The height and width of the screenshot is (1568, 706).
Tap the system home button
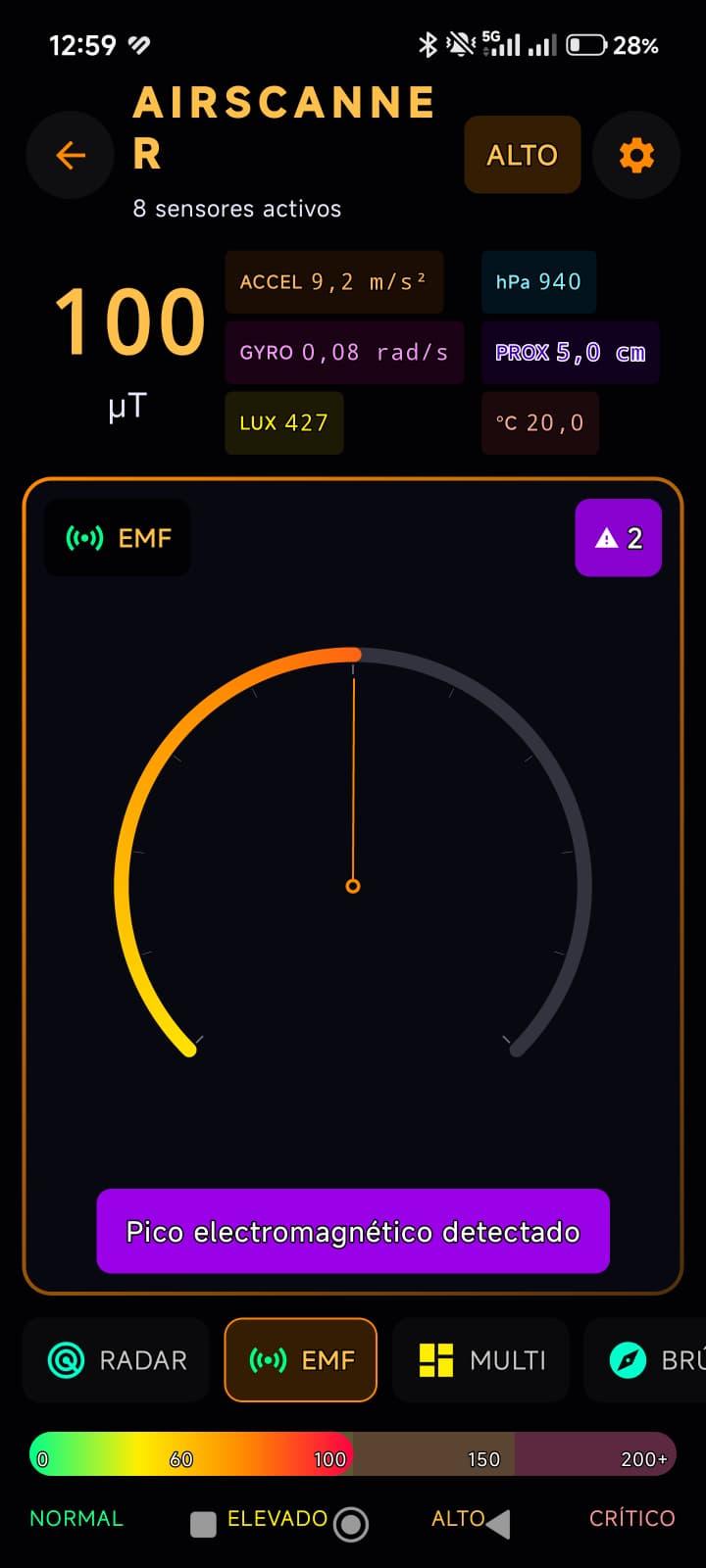point(351,1524)
